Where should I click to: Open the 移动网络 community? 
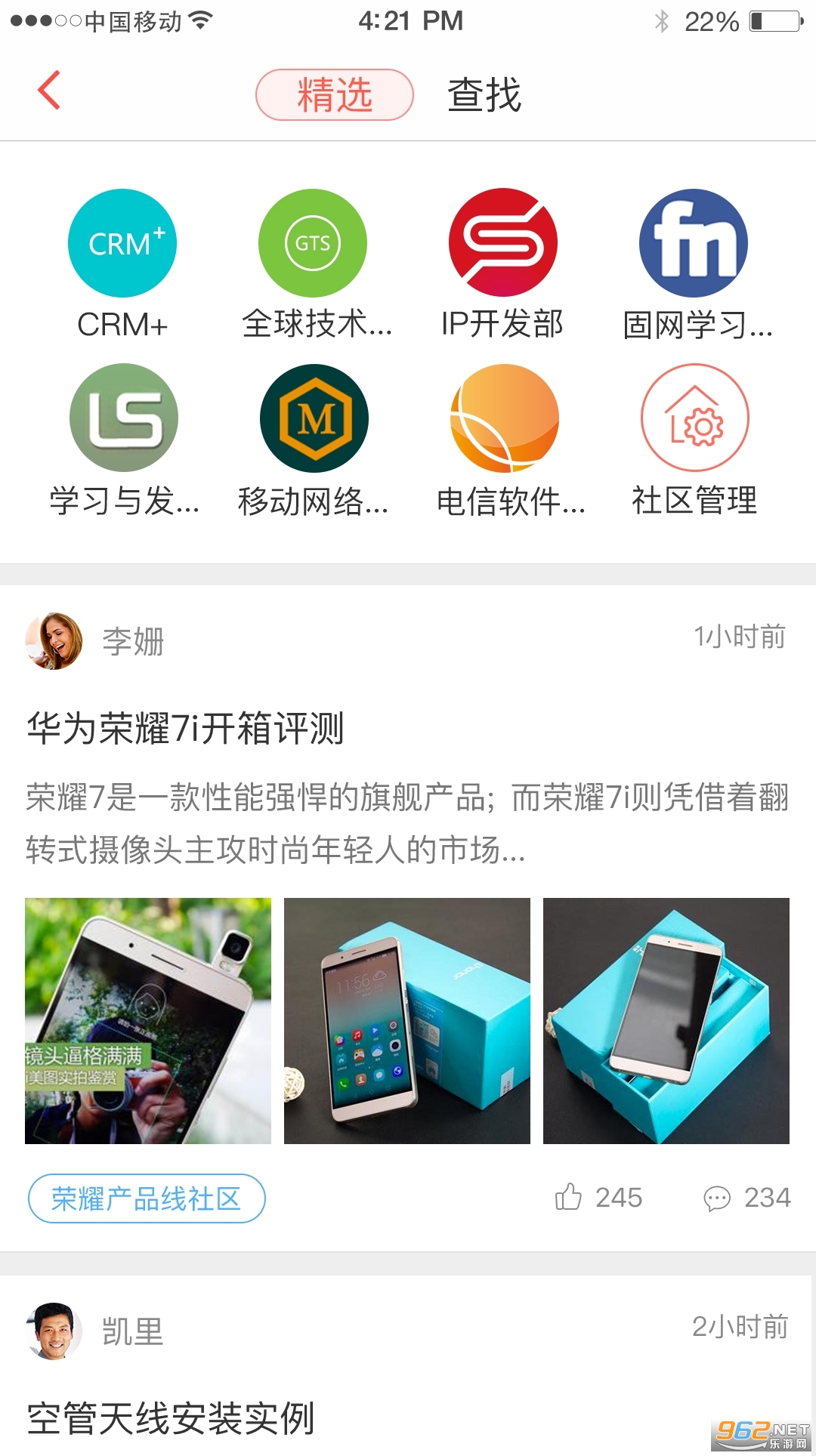[314, 418]
